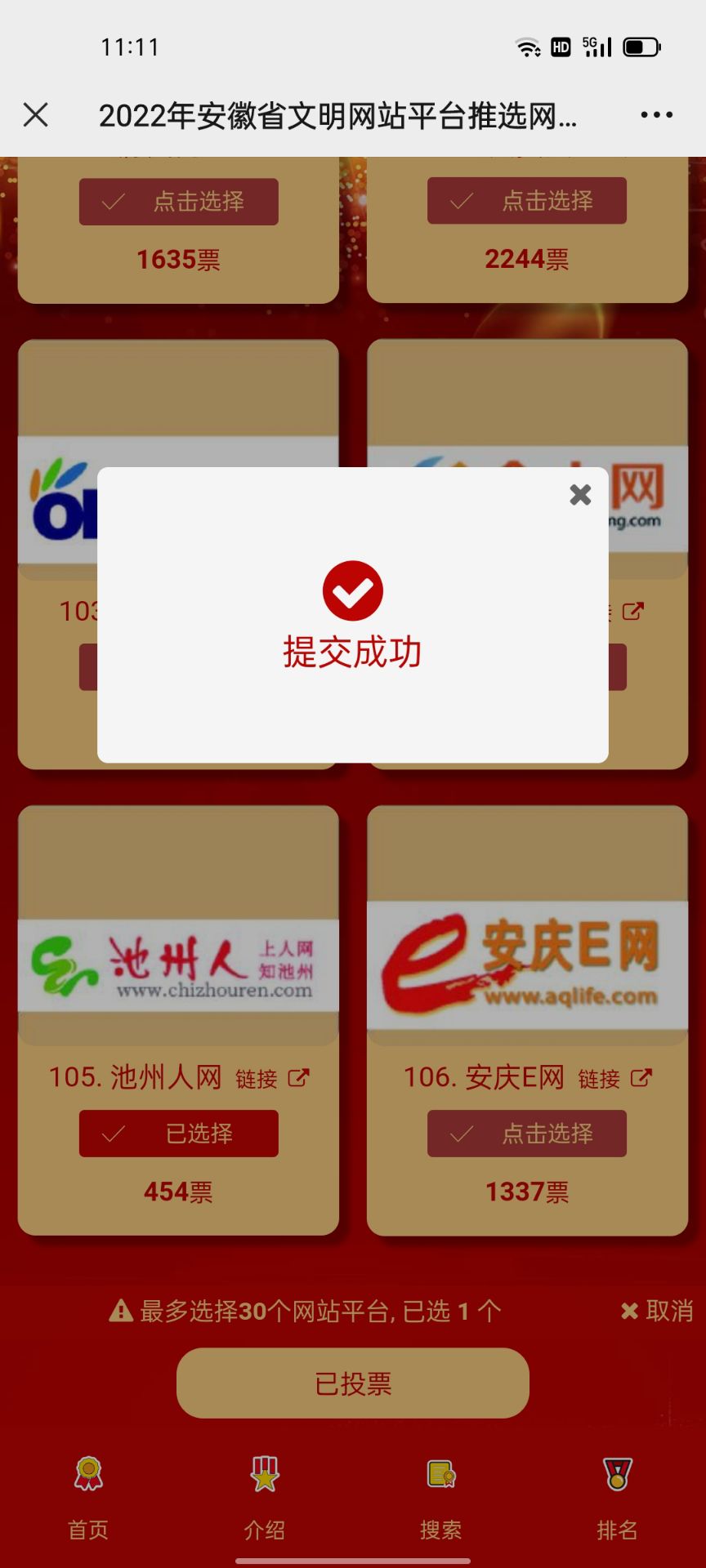Open the 链接 link for 池州人网
Image resolution: width=706 pixels, height=1568 pixels.
click(272, 1079)
